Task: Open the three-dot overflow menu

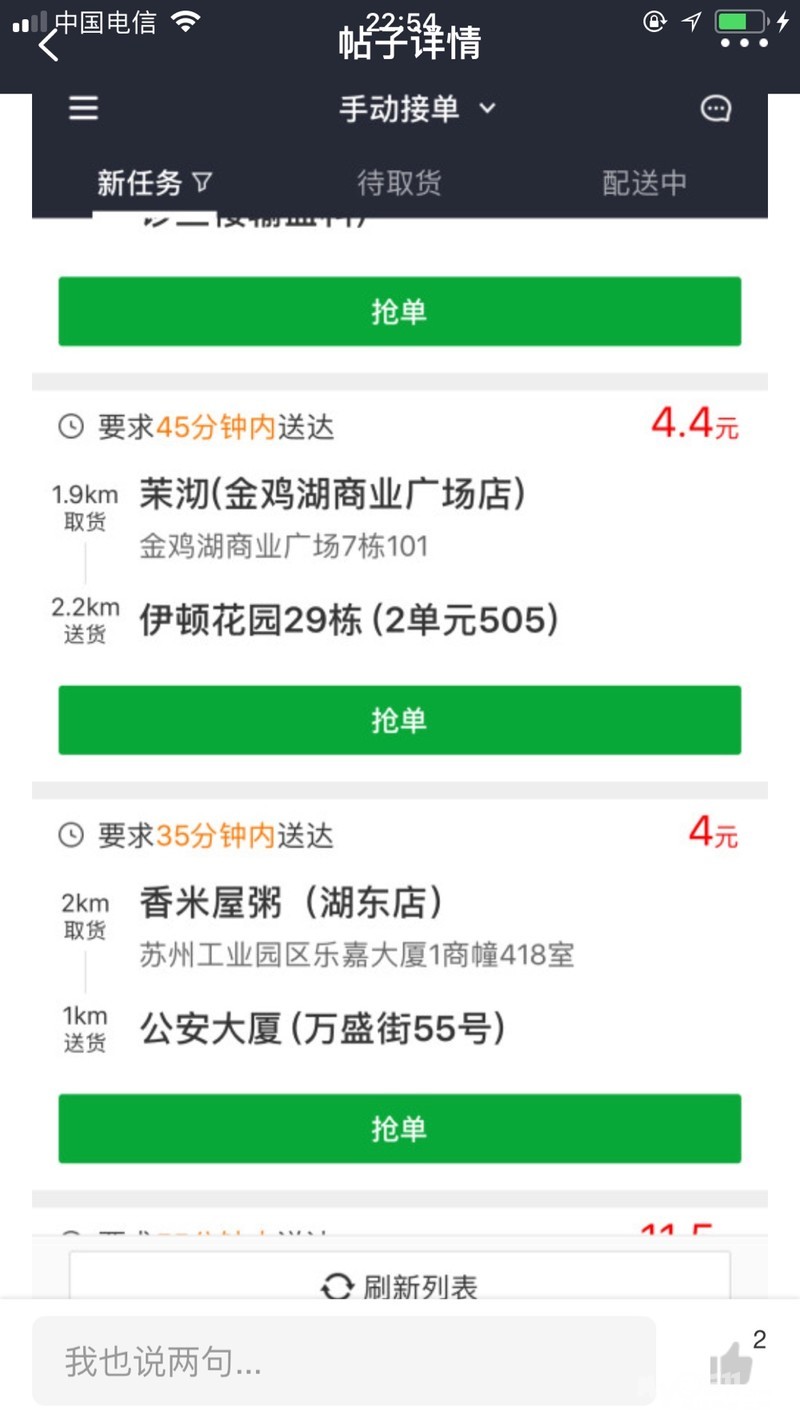Action: (744, 43)
